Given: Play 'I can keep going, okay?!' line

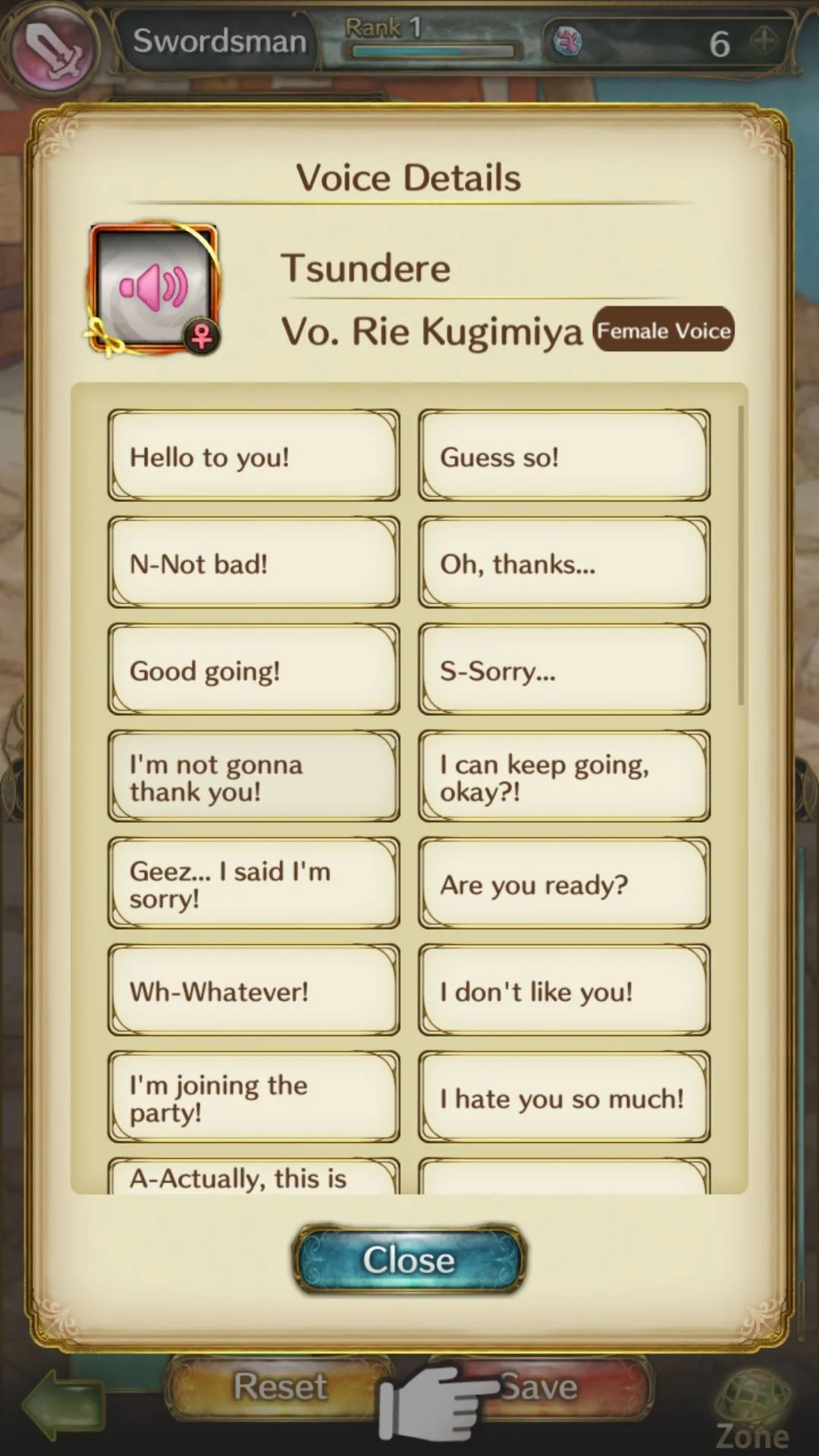Looking at the screenshot, I should coord(563,777).
